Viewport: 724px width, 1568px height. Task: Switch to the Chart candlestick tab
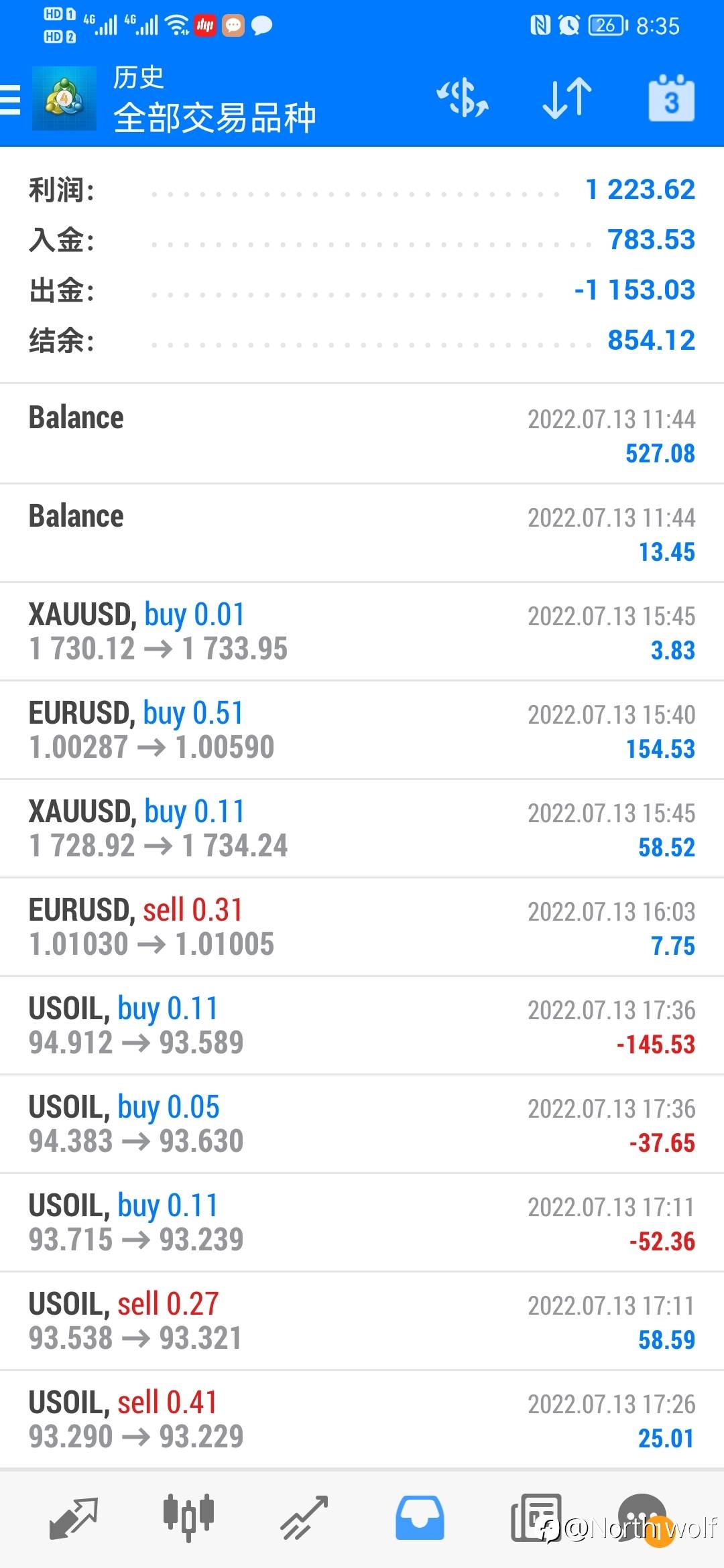(x=188, y=1517)
